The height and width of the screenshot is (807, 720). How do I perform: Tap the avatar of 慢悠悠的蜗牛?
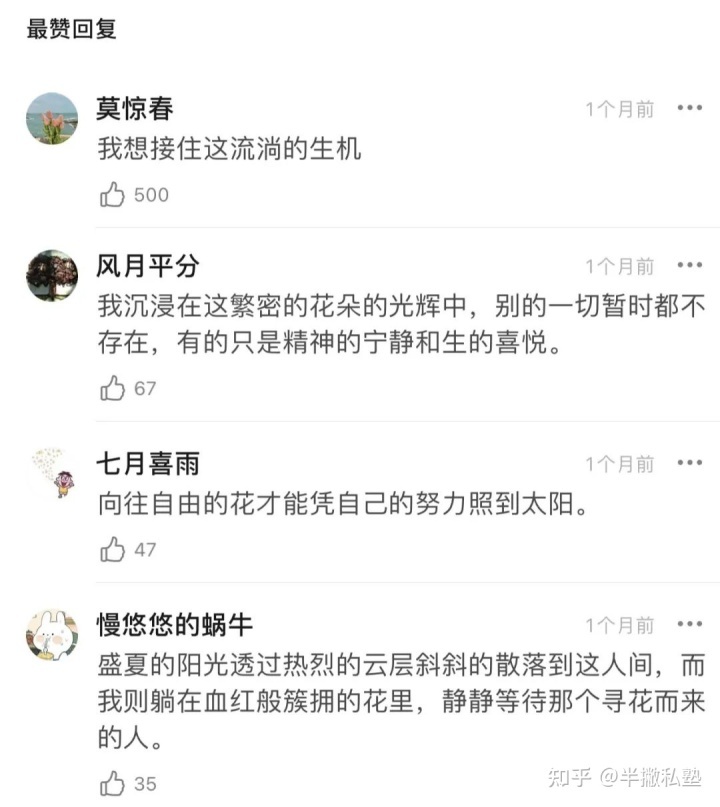[x=52, y=635]
